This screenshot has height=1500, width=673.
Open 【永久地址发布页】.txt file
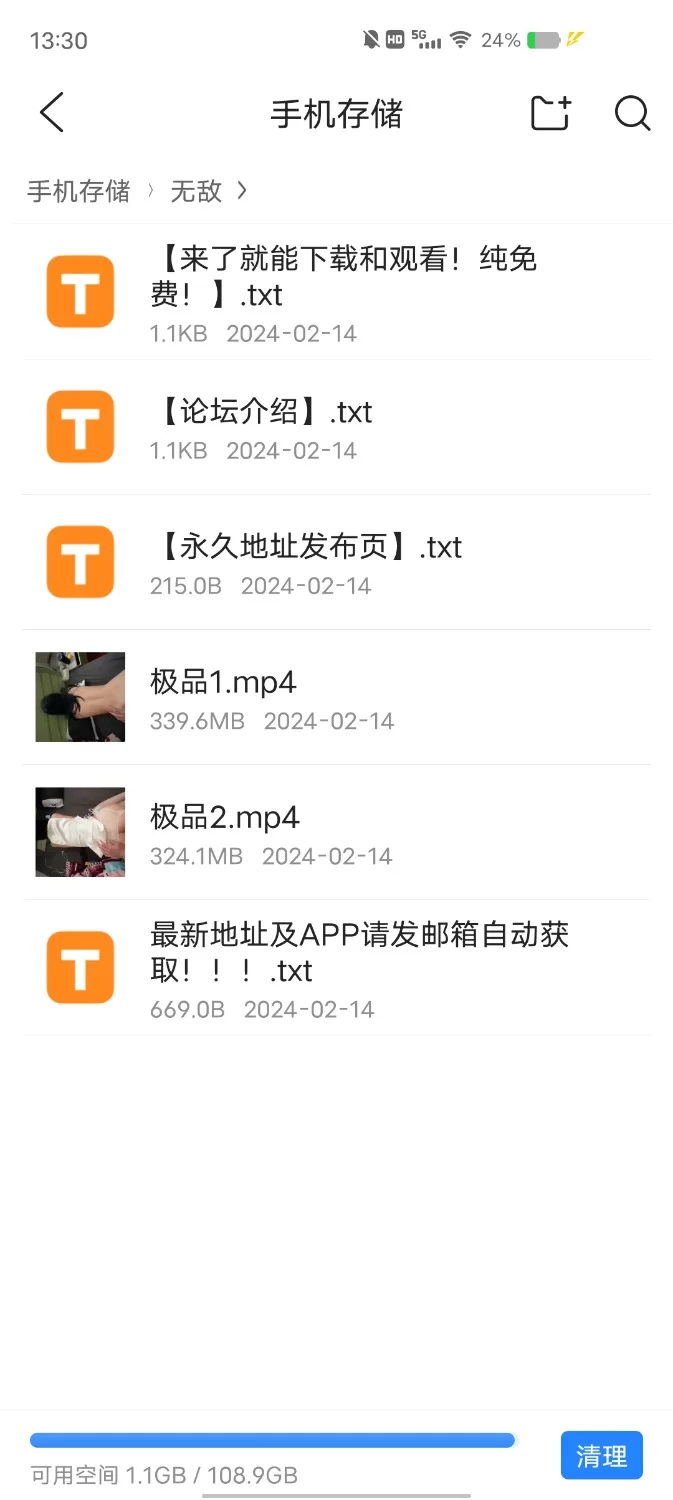tap(336, 562)
